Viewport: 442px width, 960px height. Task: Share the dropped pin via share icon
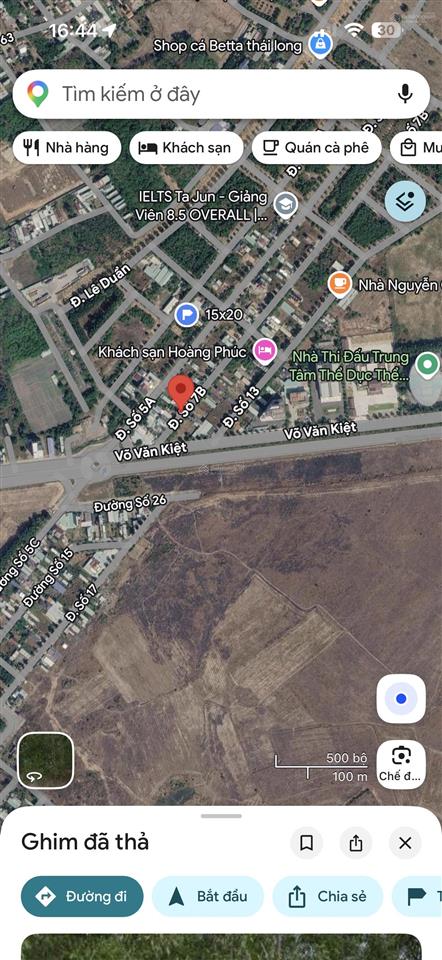356,843
